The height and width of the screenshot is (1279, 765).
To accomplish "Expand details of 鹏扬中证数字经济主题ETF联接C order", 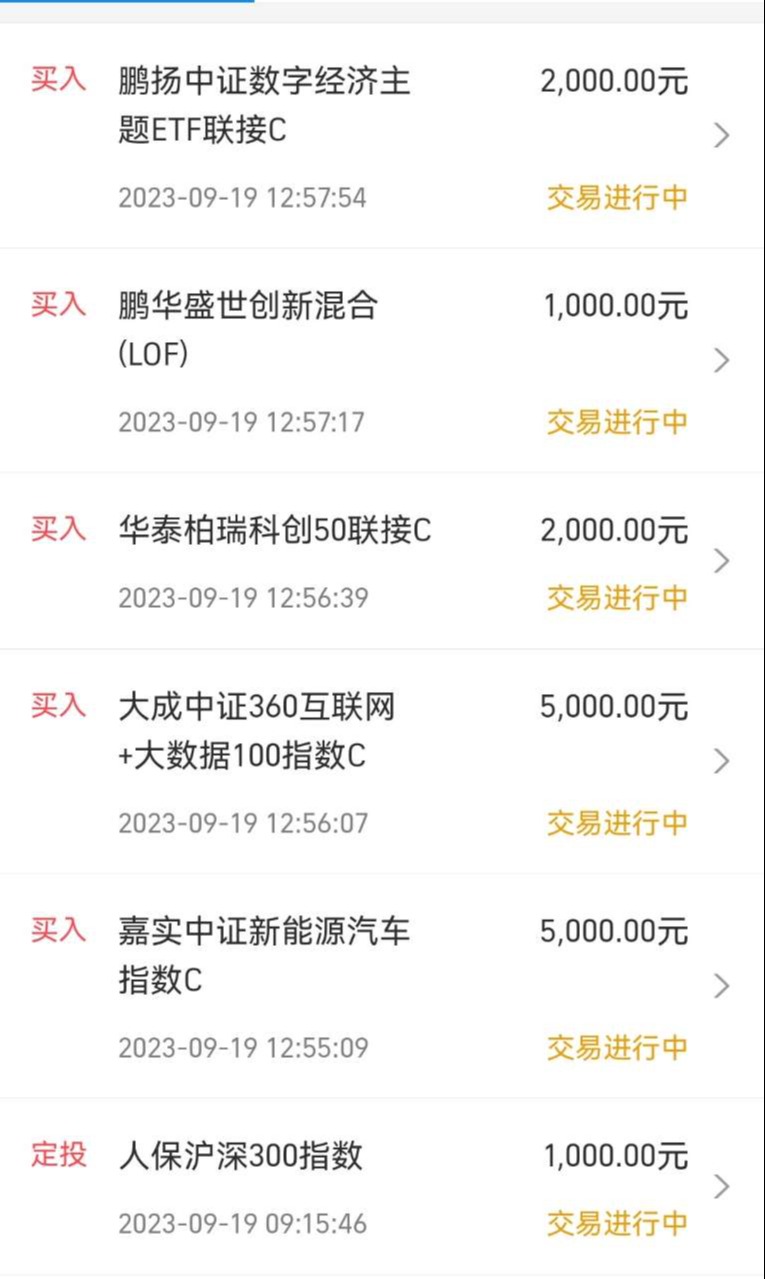I will click(722, 135).
